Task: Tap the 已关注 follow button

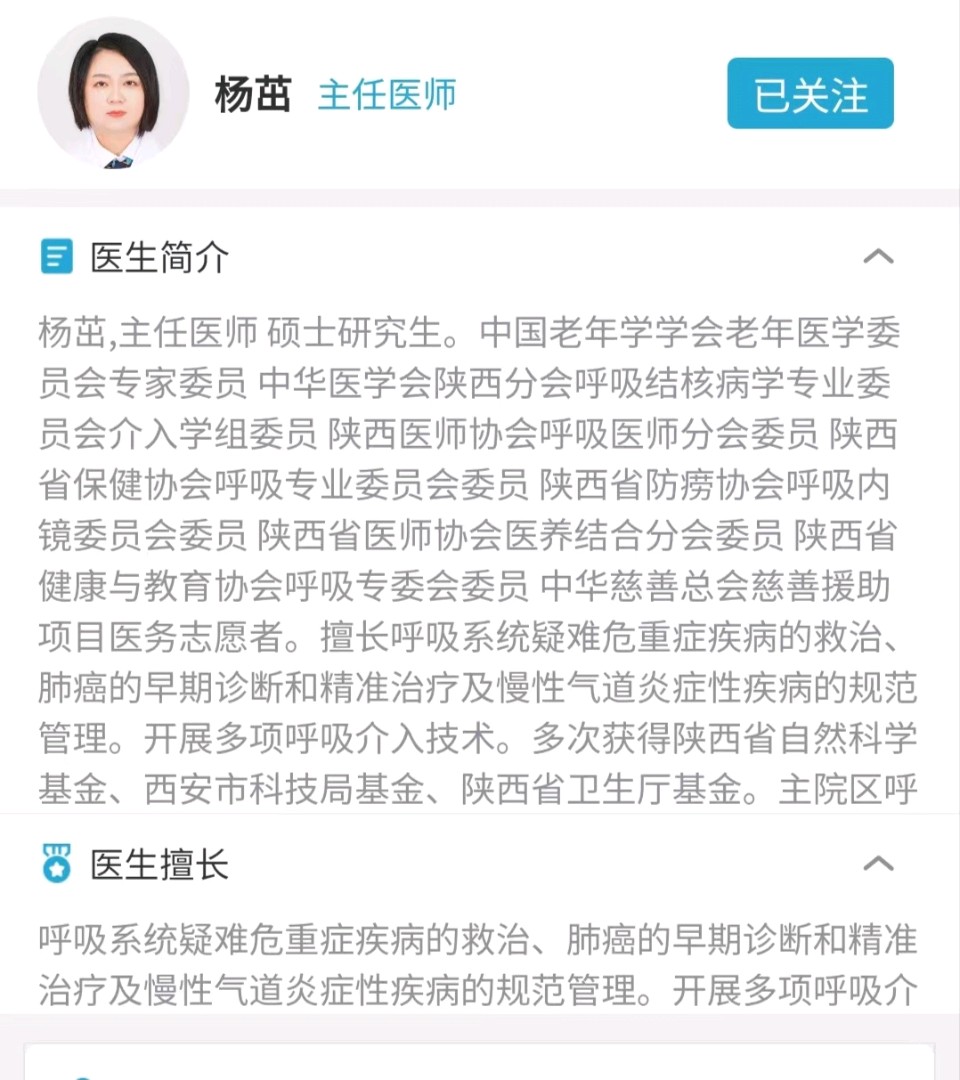Action: tap(810, 94)
